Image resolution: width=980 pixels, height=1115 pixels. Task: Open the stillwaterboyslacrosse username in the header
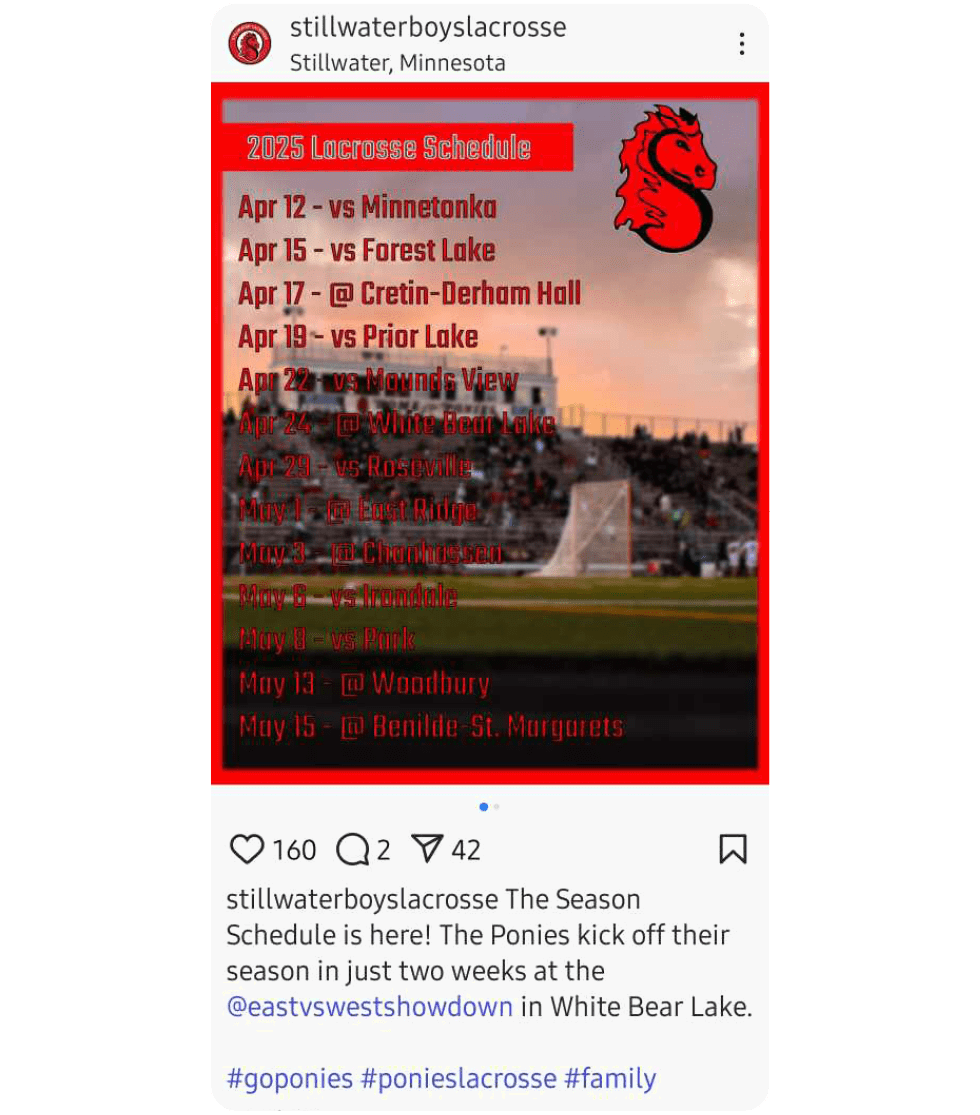[427, 28]
